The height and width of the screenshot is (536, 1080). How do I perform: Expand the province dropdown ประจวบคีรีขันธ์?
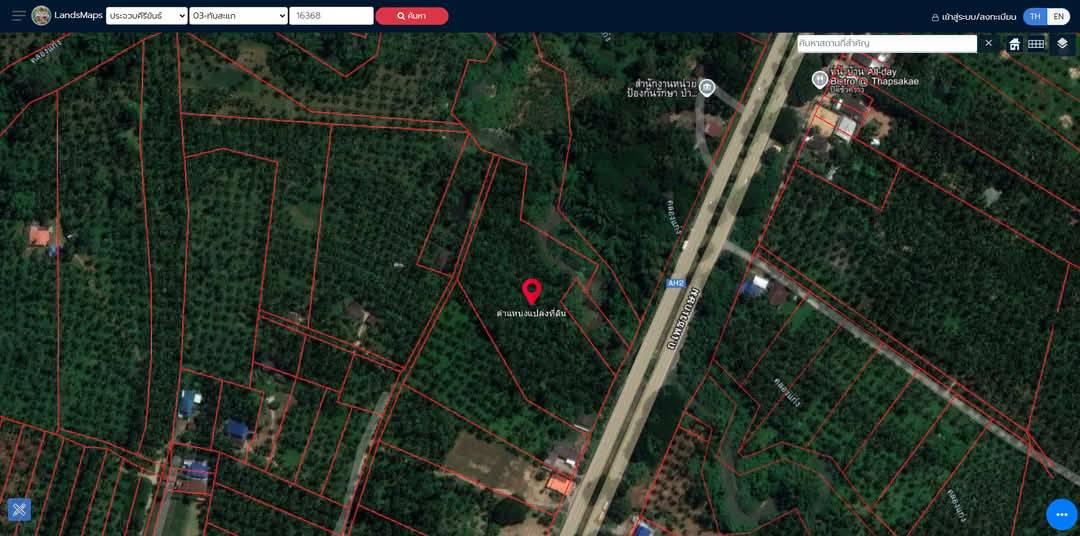[x=146, y=16]
